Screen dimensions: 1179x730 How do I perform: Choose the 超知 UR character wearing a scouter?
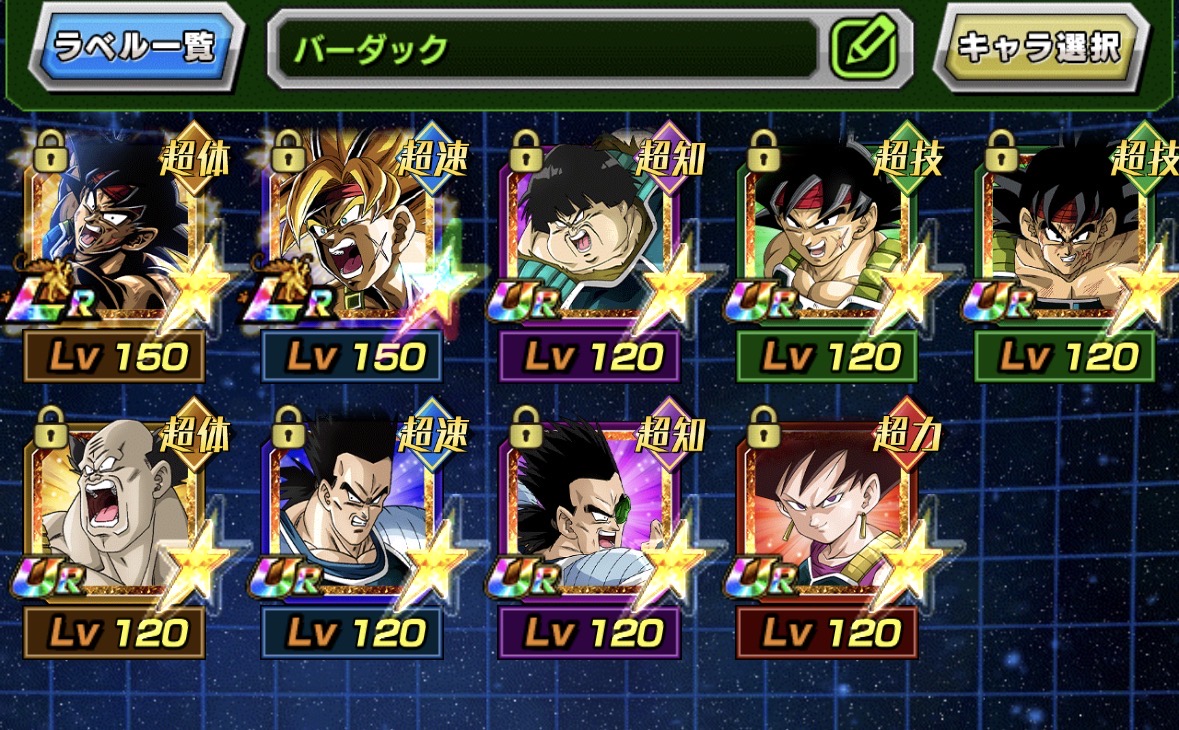[589, 515]
